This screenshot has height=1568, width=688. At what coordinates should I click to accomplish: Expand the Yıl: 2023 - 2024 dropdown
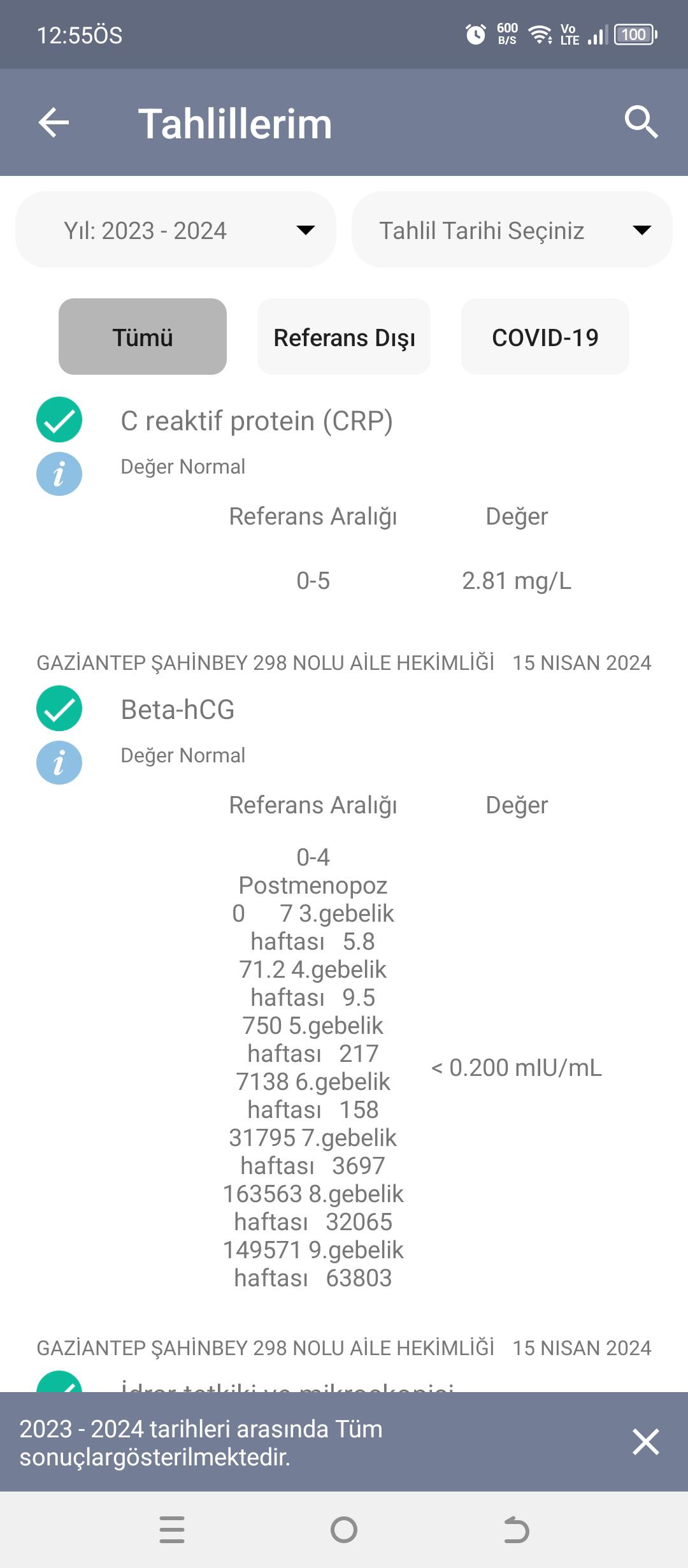pos(176,229)
